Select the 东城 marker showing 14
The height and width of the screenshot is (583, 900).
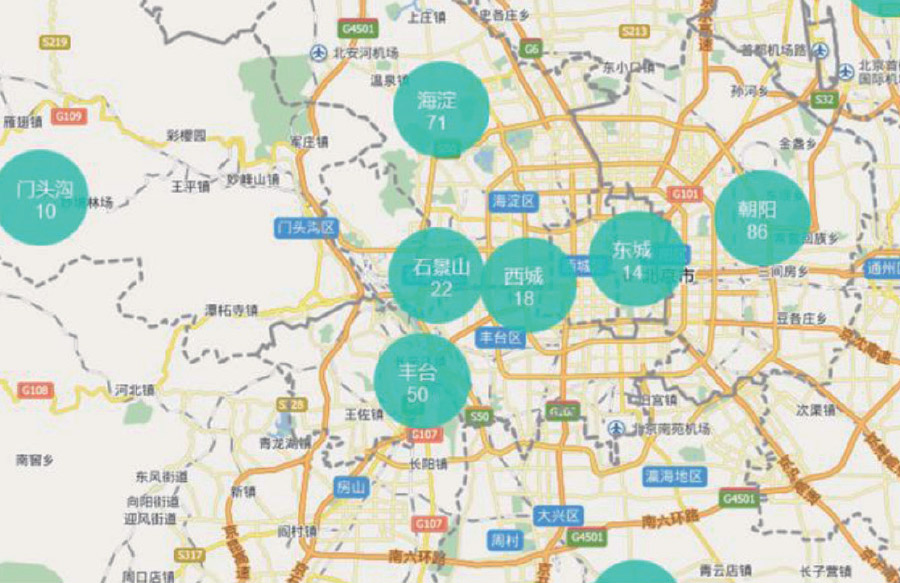point(636,259)
